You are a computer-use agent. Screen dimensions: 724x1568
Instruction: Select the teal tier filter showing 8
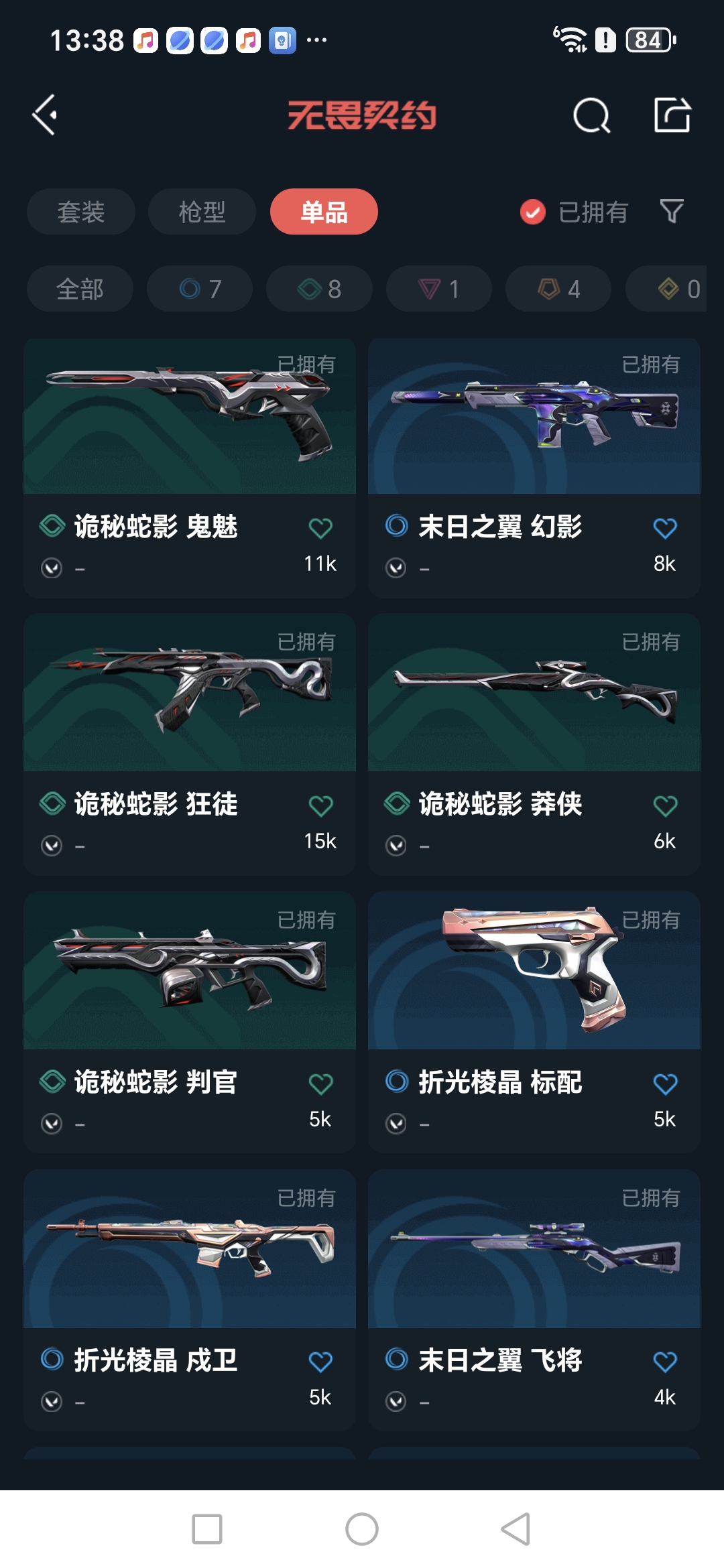tap(318, 288)
